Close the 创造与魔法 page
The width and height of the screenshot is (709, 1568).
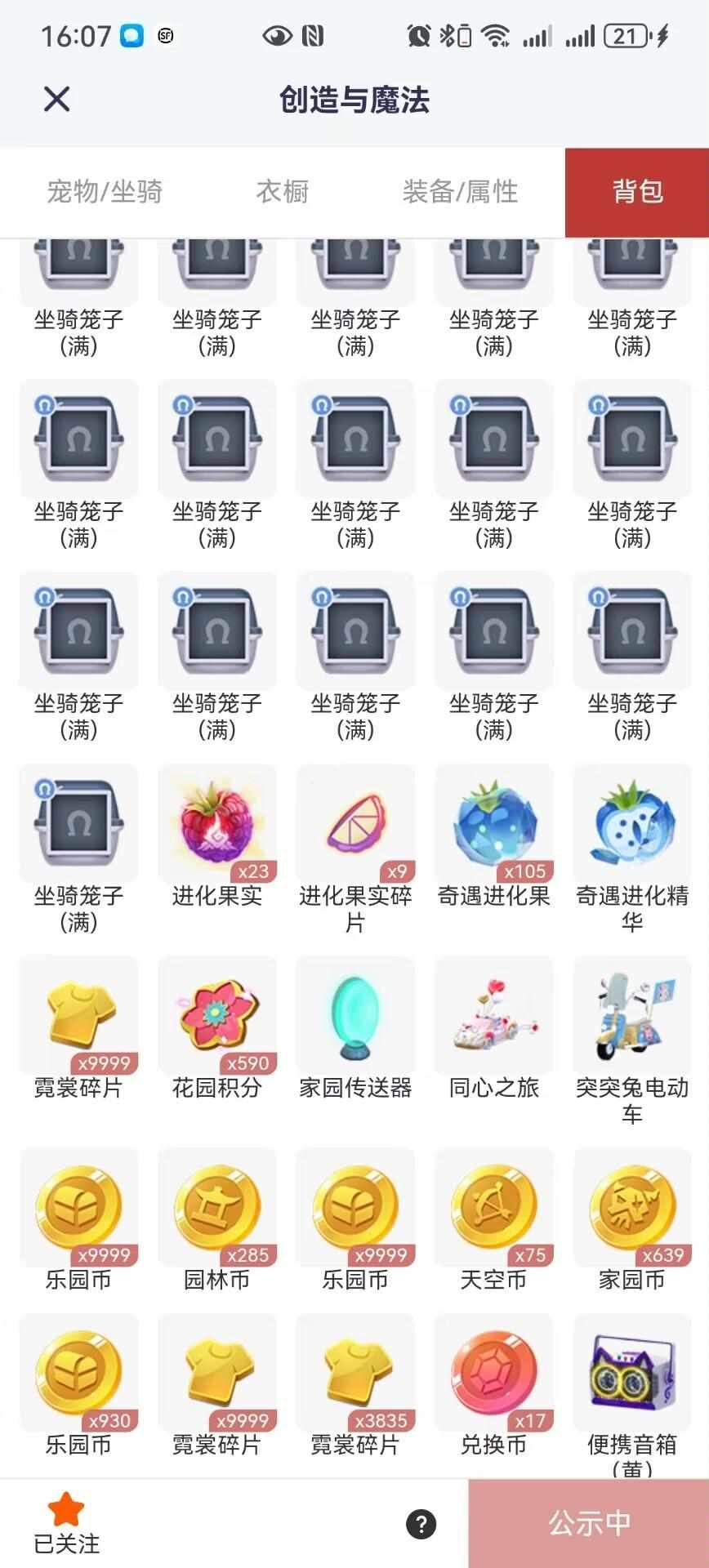[x=56, y=100]
